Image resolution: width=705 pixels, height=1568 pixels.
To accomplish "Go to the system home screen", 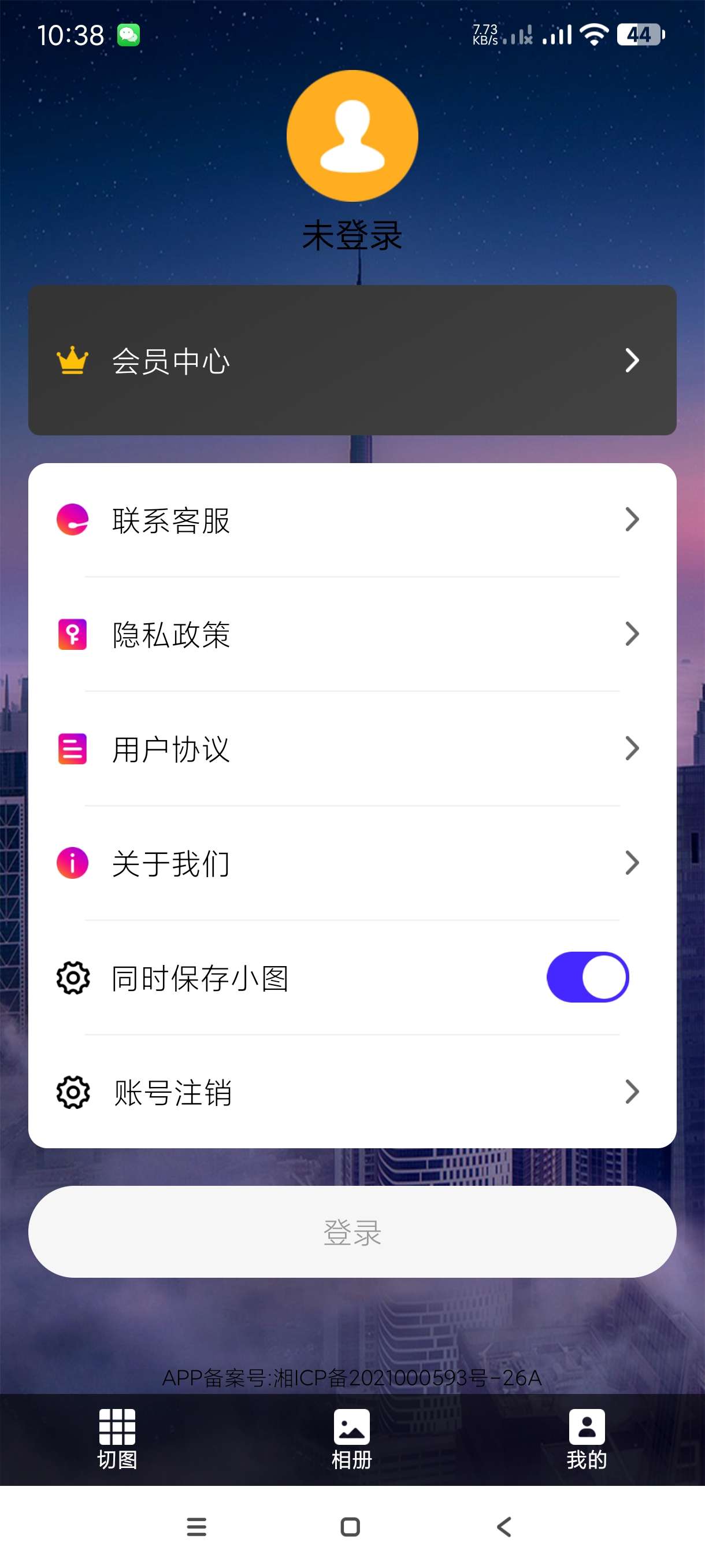I will pyautogui.click(x=350, y=1526).
